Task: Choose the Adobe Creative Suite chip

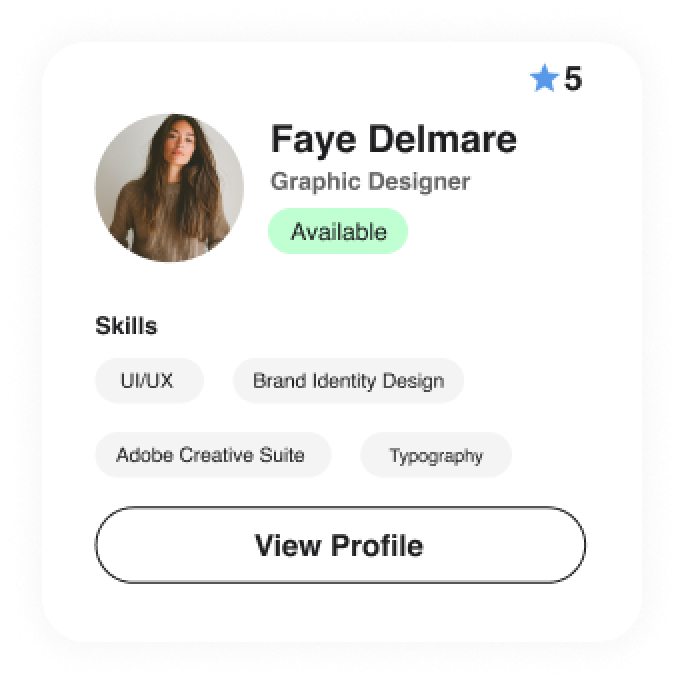Action: coord(211,455)
